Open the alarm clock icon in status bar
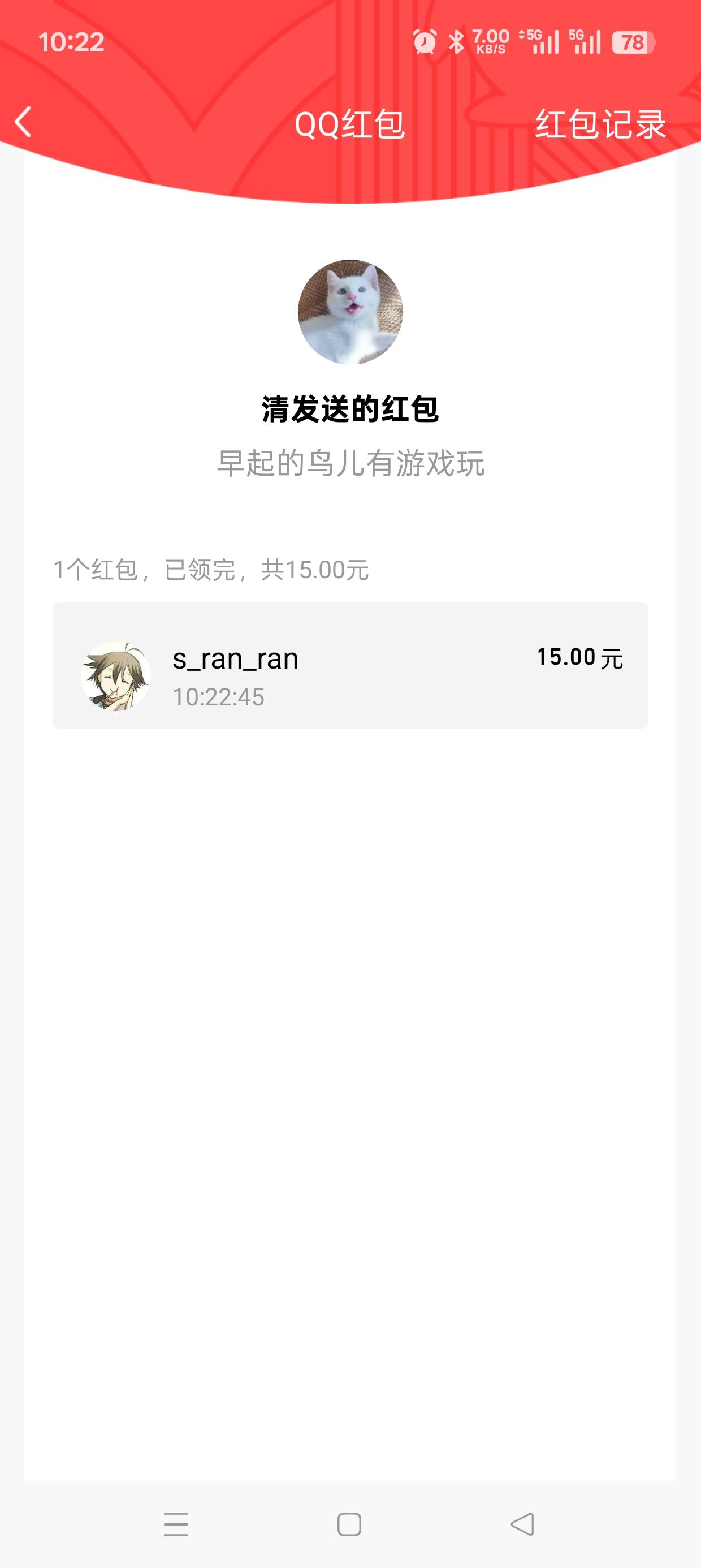Viewport: 701px width, 1568px height. point(425,41)
